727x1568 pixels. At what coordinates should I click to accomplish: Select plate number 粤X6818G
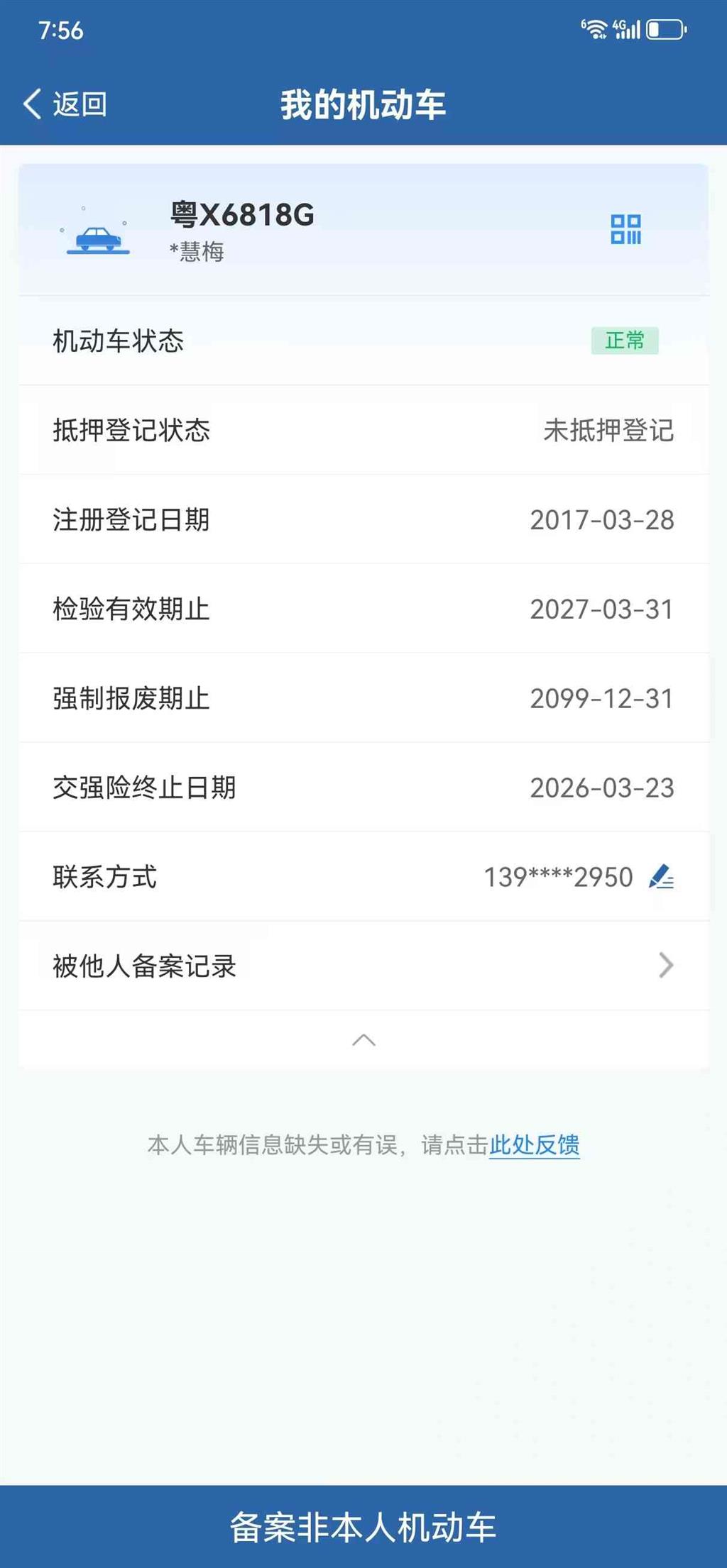point(241,214)
